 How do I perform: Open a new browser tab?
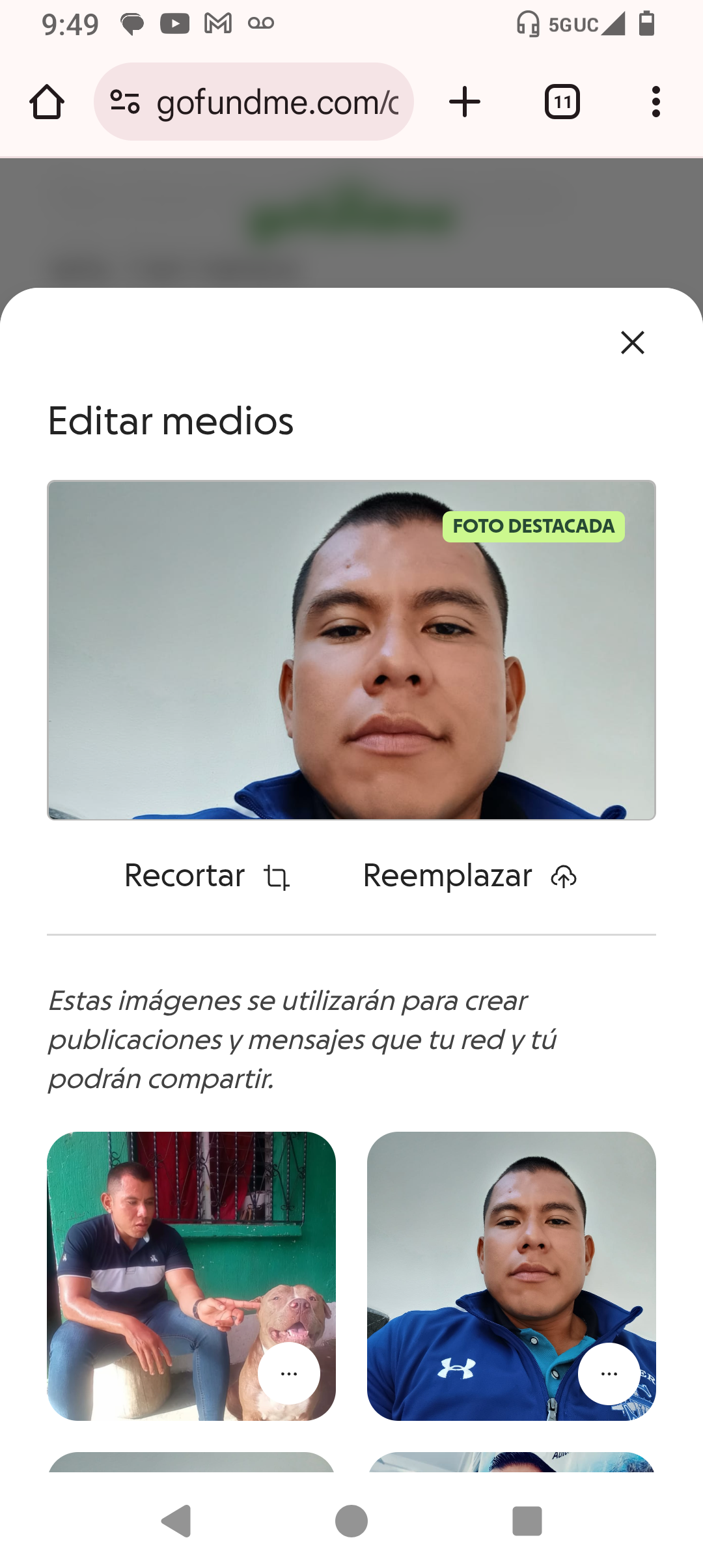[x=465, y=102]
